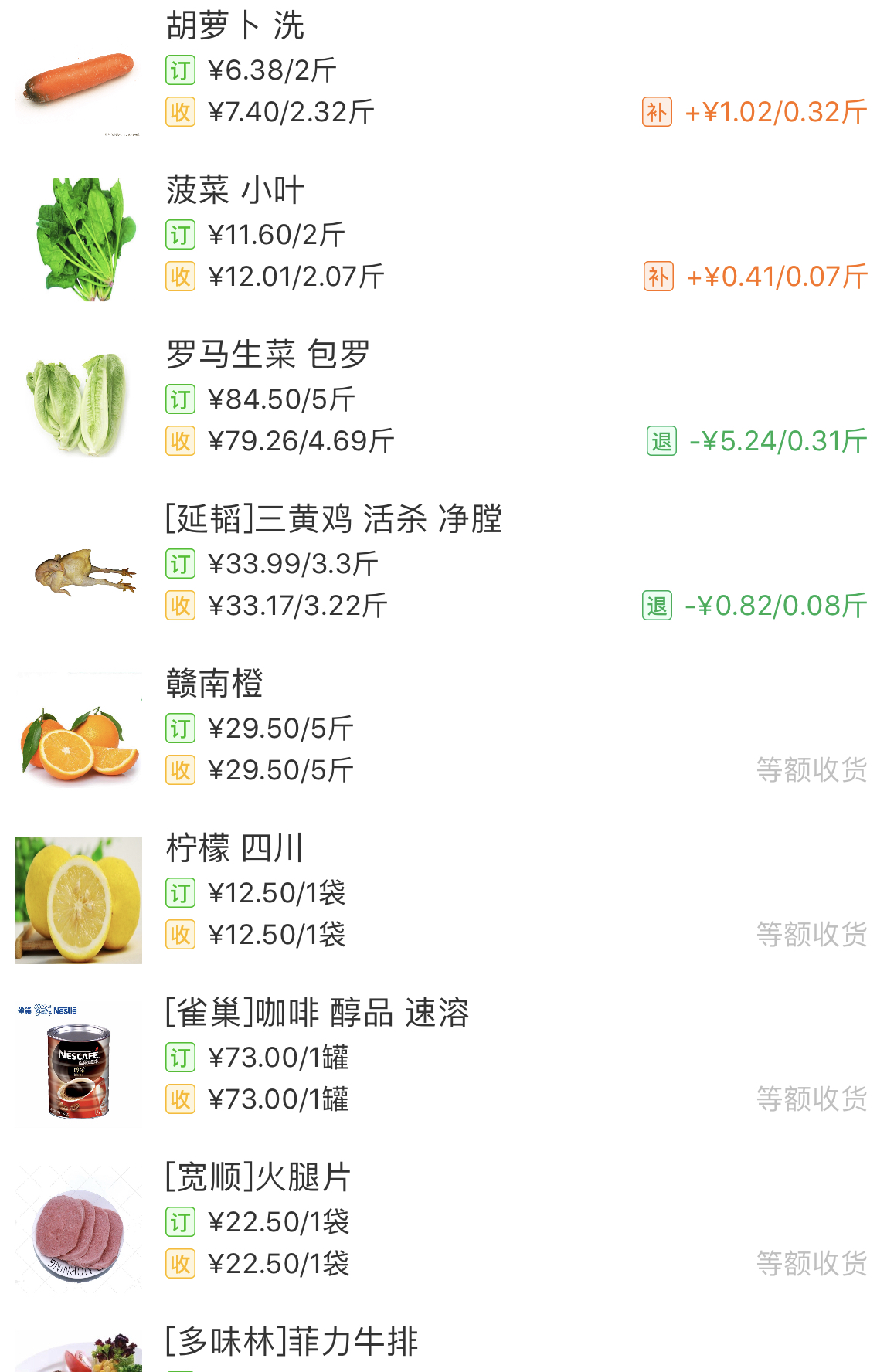Click the 订 badge icon for 胡萝卜 洗

(180, 68)
